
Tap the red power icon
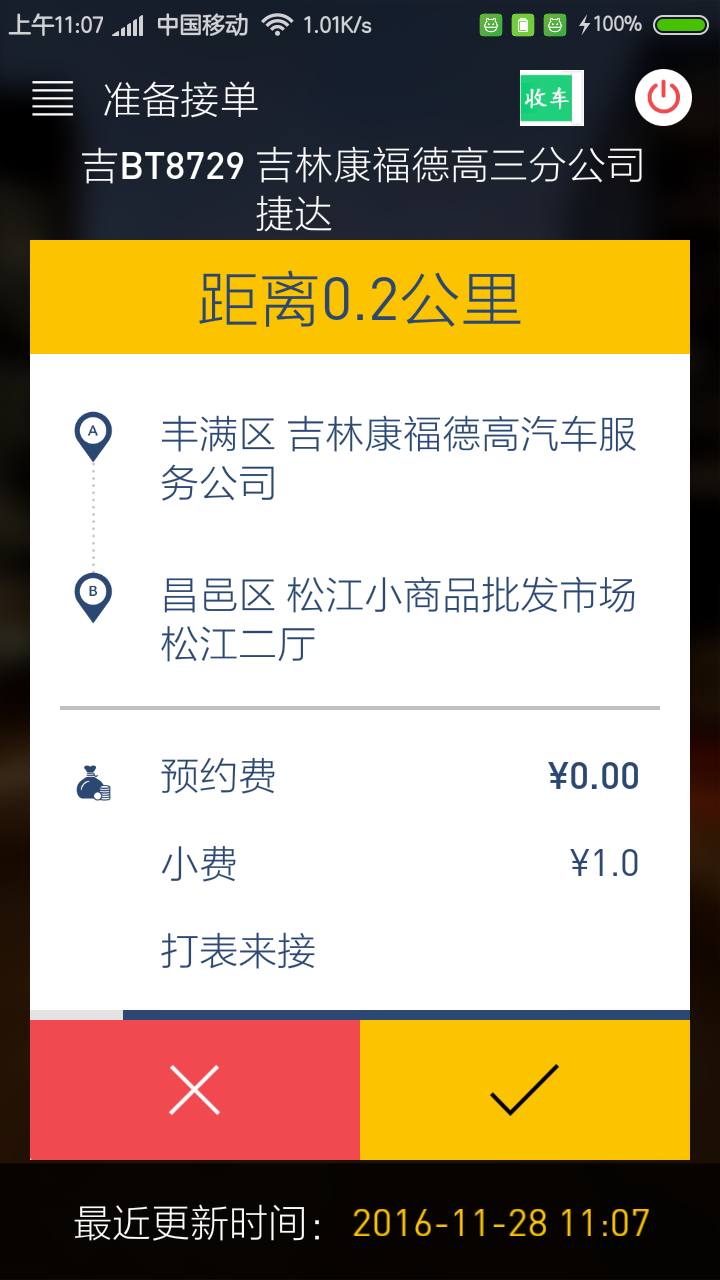tap(663, 98)
